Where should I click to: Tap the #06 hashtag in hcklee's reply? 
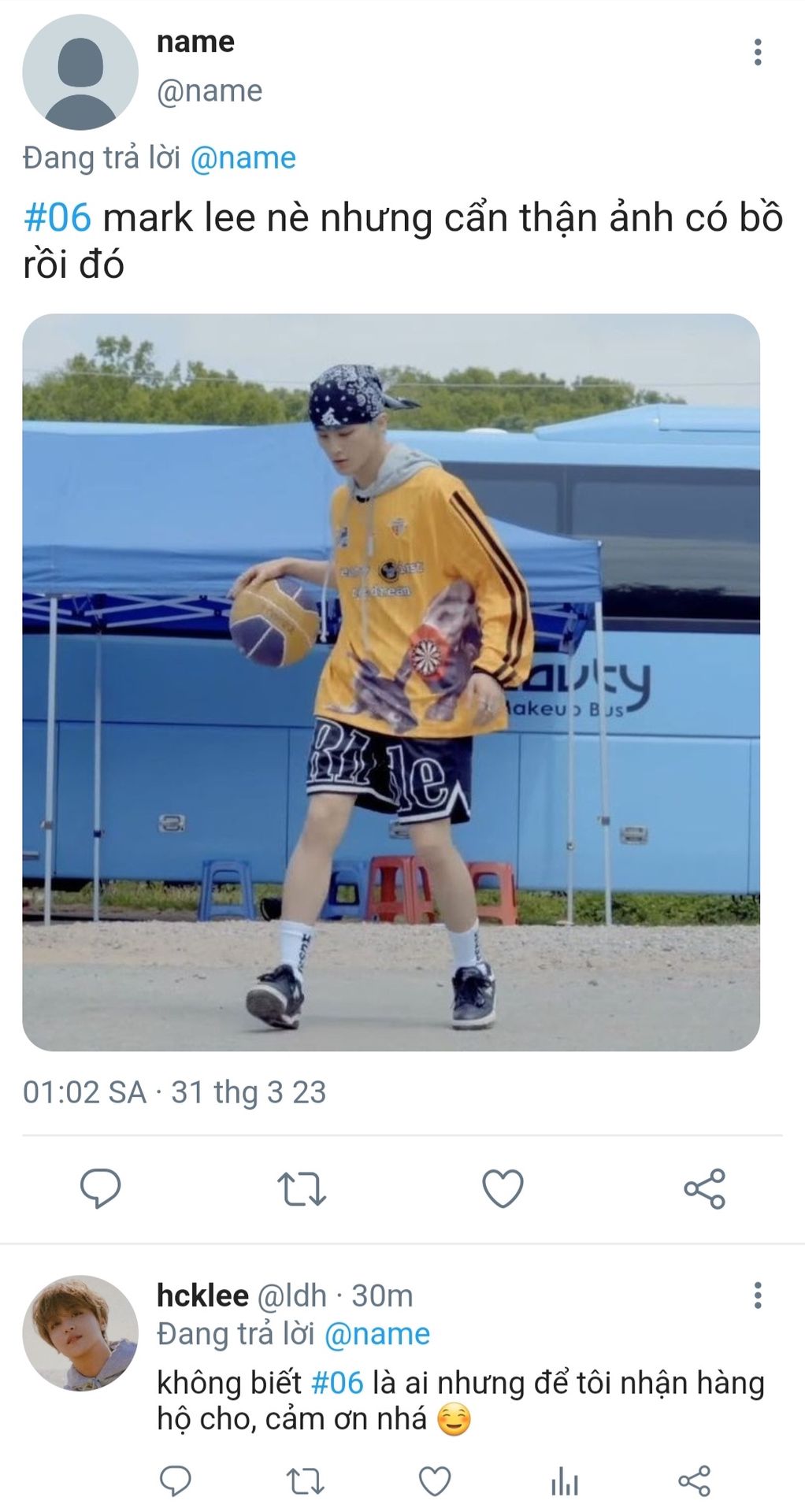[337, 1383]
